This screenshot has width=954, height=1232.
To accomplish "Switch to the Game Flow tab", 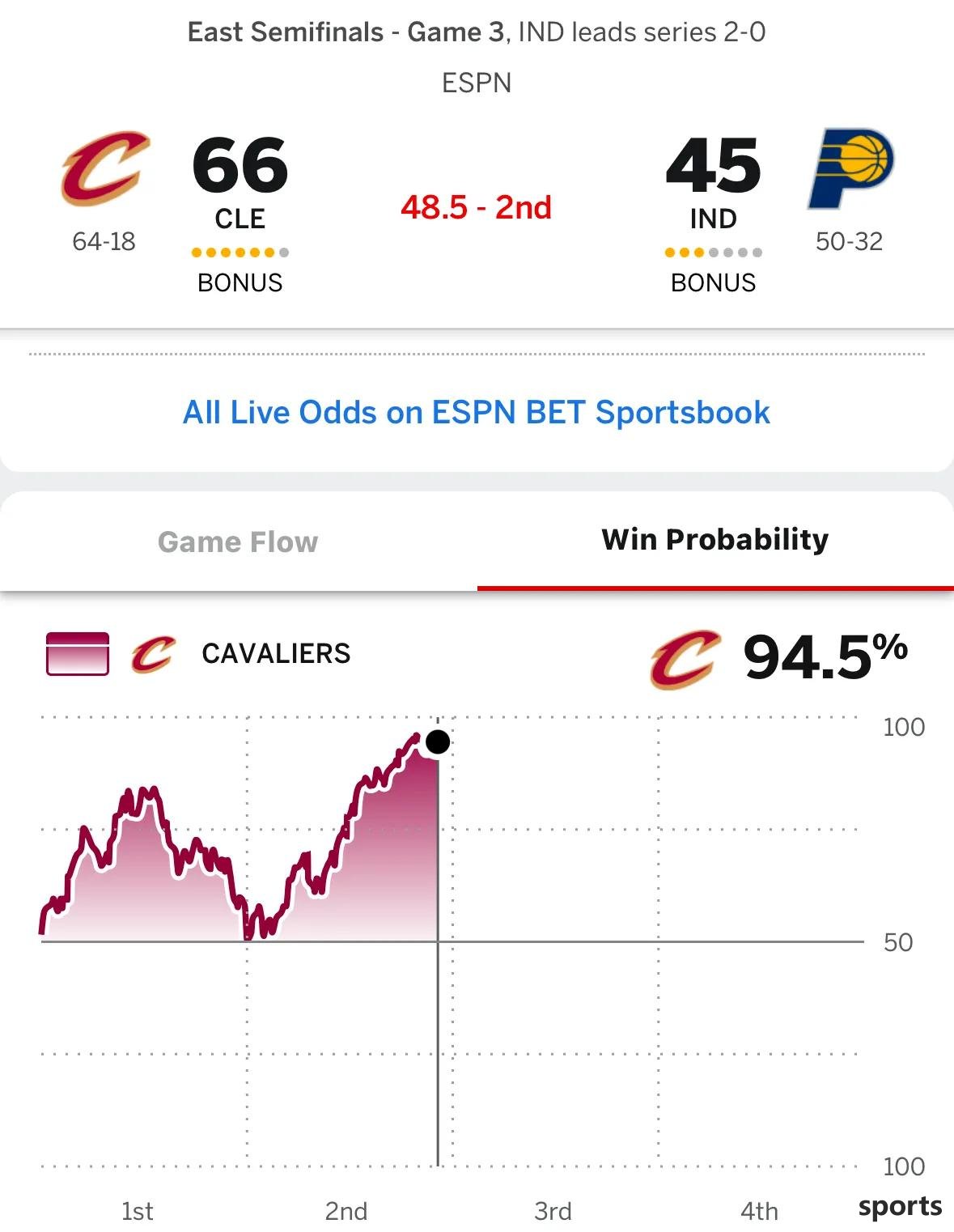I will (238, 542).
